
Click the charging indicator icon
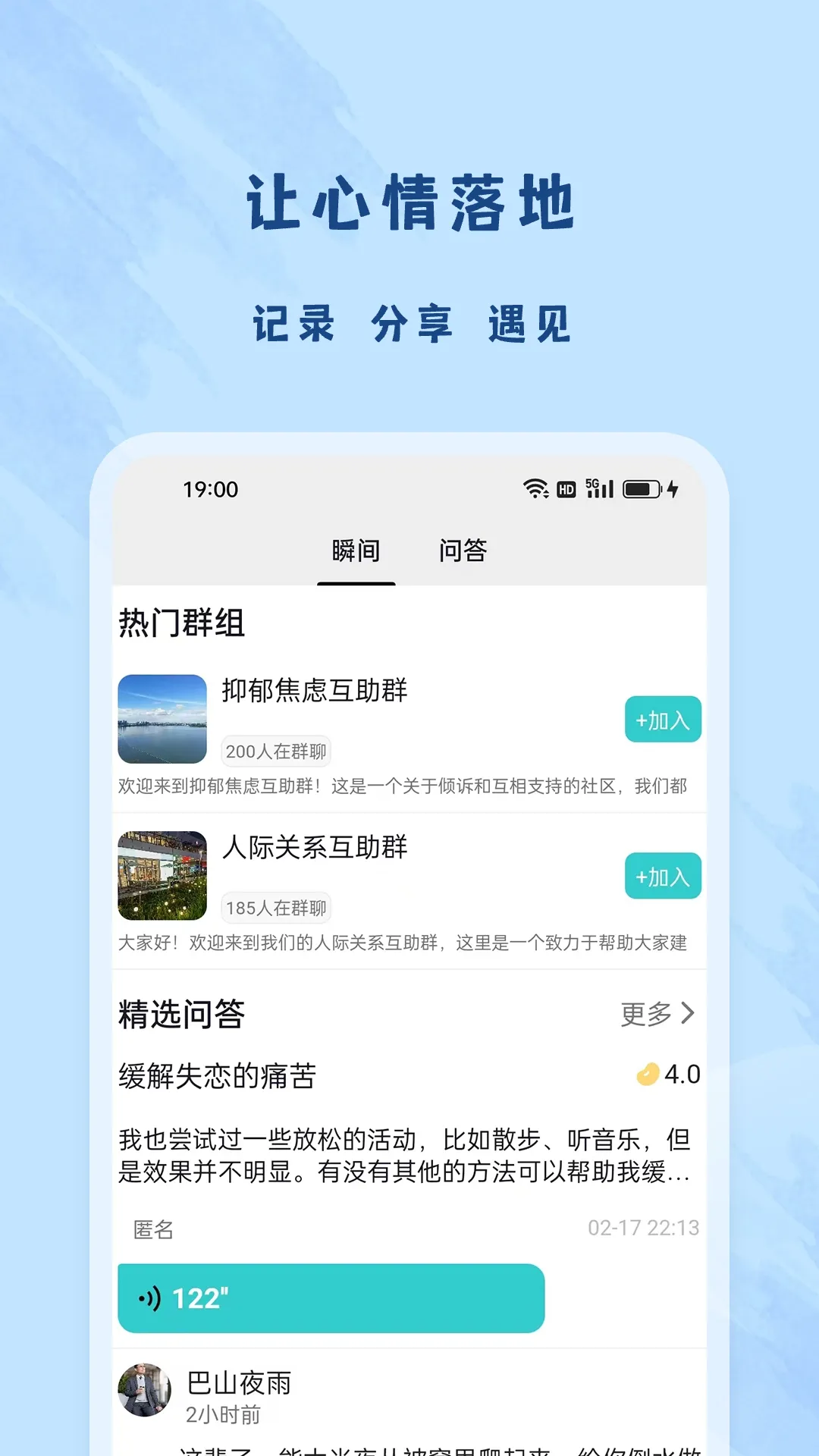tap(670, 489)
